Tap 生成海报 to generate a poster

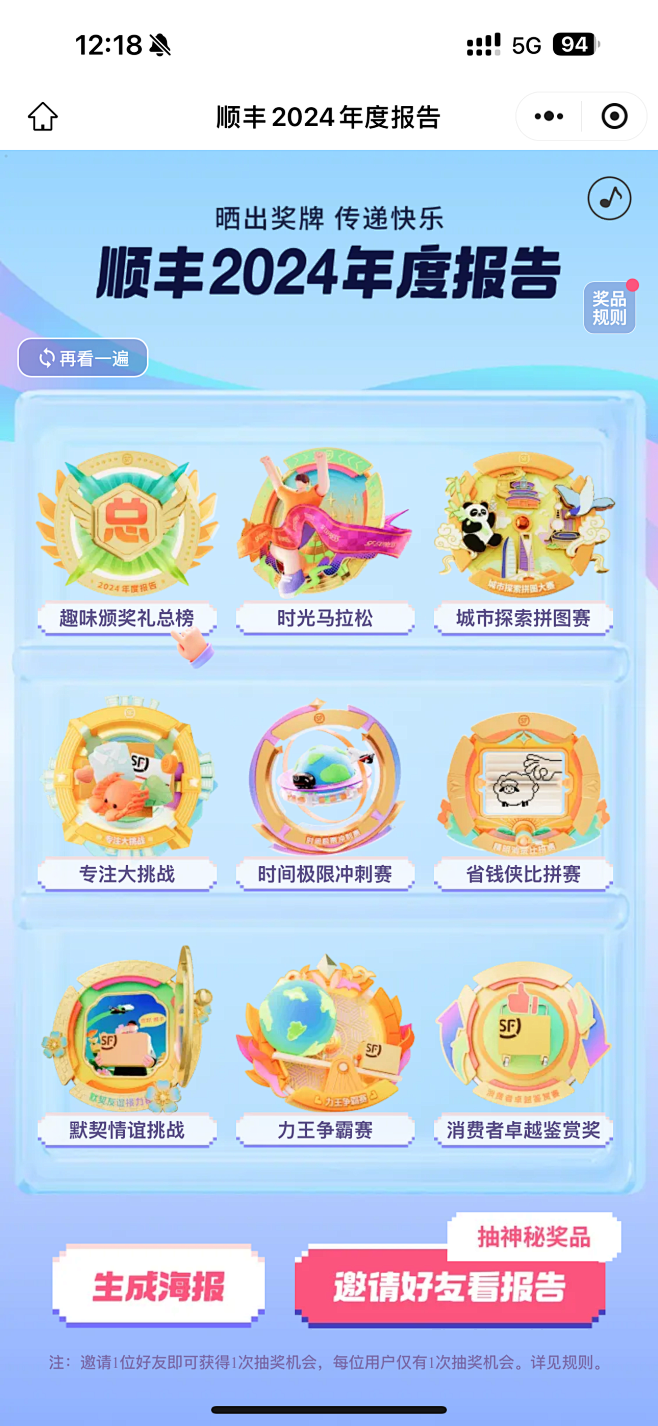coord(159,1286)
